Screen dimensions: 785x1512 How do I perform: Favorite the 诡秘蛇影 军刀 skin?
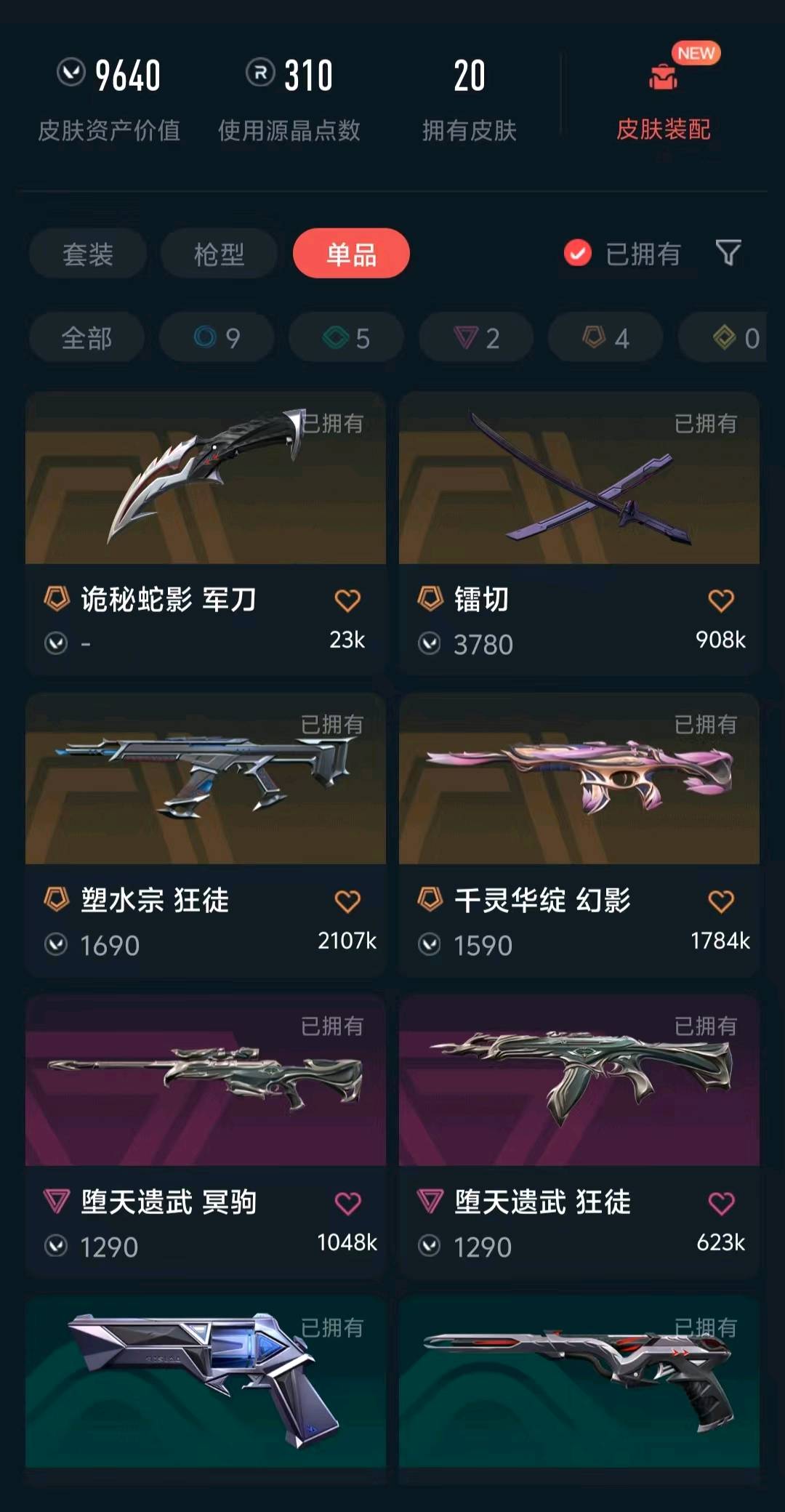click(347, 600)
